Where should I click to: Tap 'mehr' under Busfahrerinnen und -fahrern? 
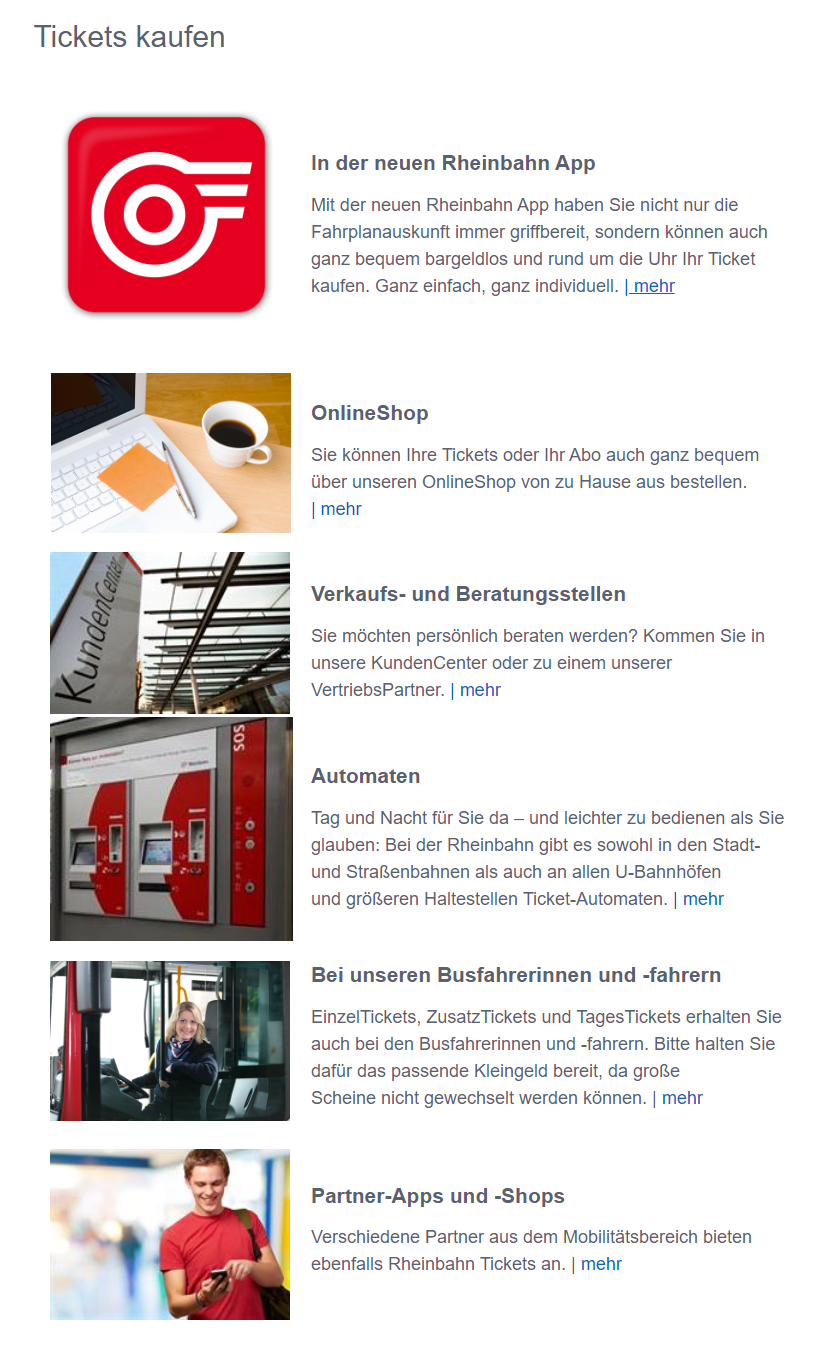click(682, 1098)
